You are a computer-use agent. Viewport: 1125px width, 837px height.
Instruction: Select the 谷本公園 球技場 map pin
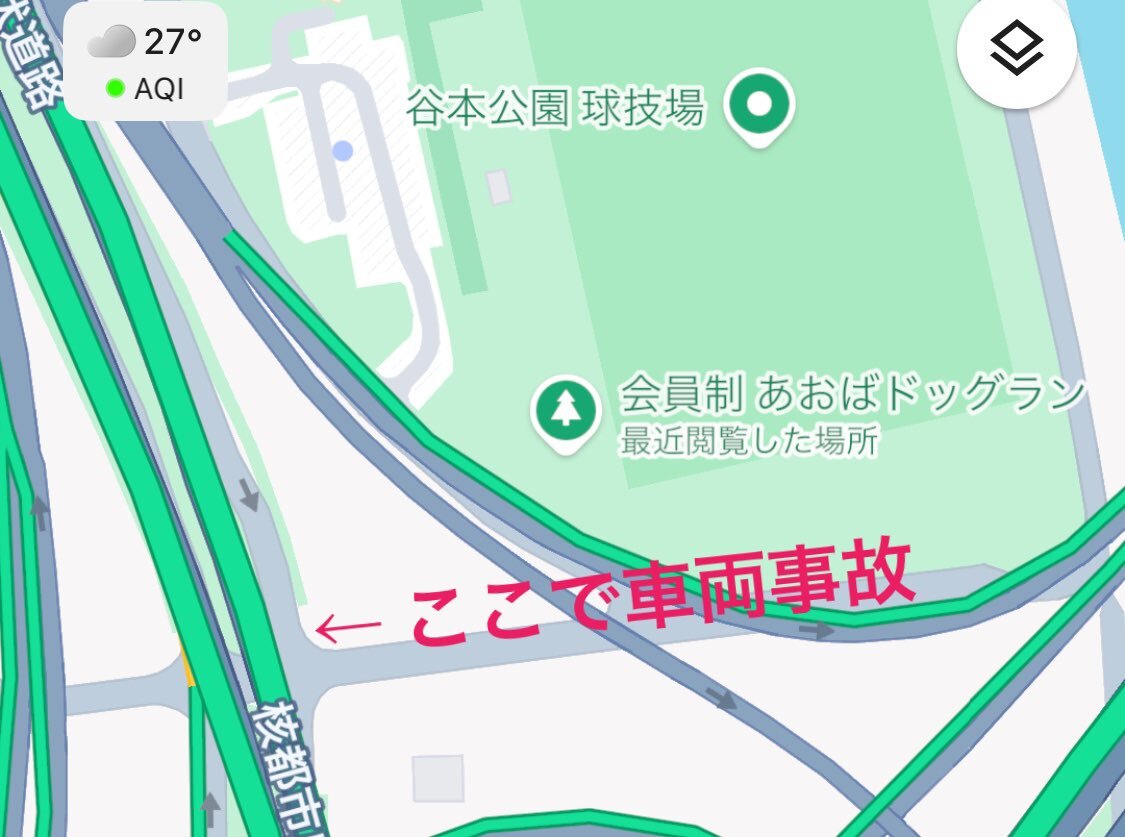(759, 108)
